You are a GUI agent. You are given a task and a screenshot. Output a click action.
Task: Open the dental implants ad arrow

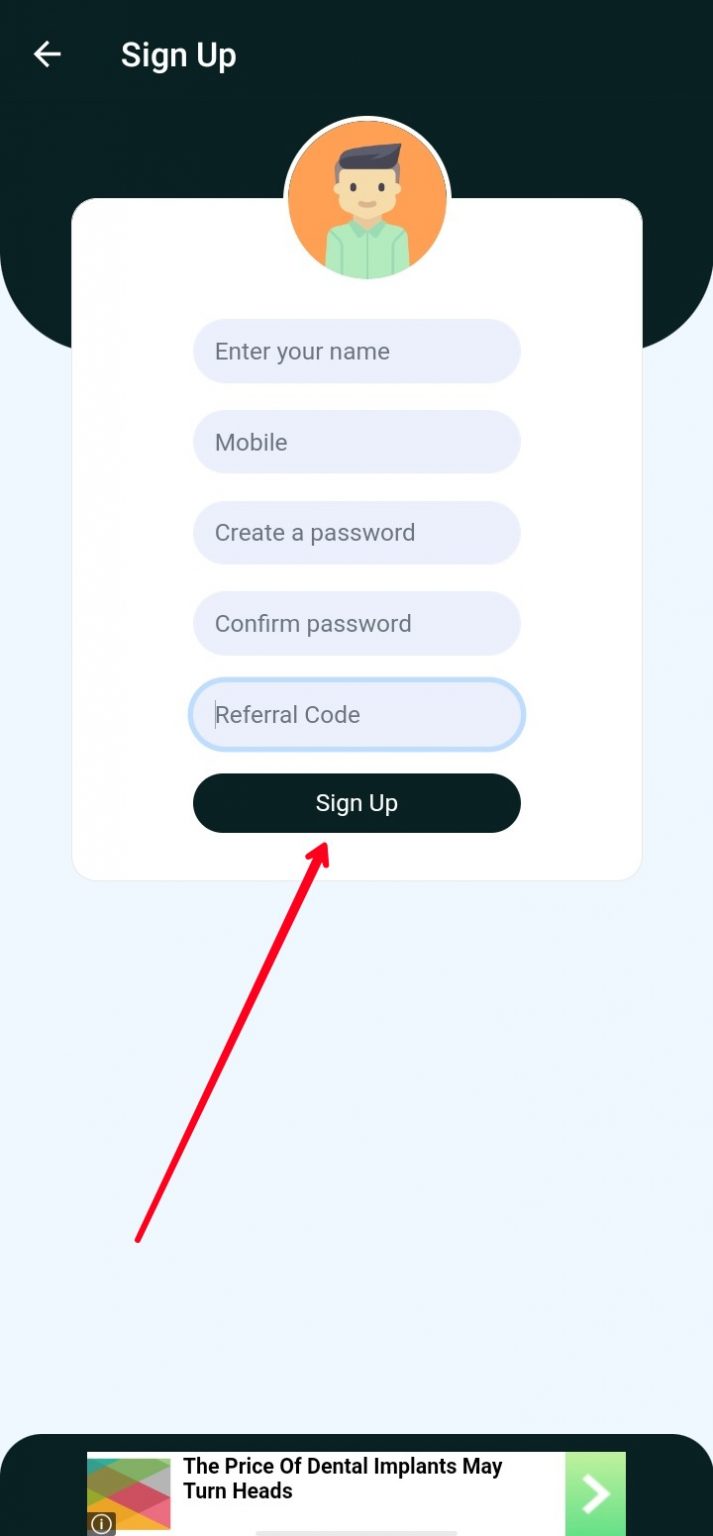[595, 1494]
